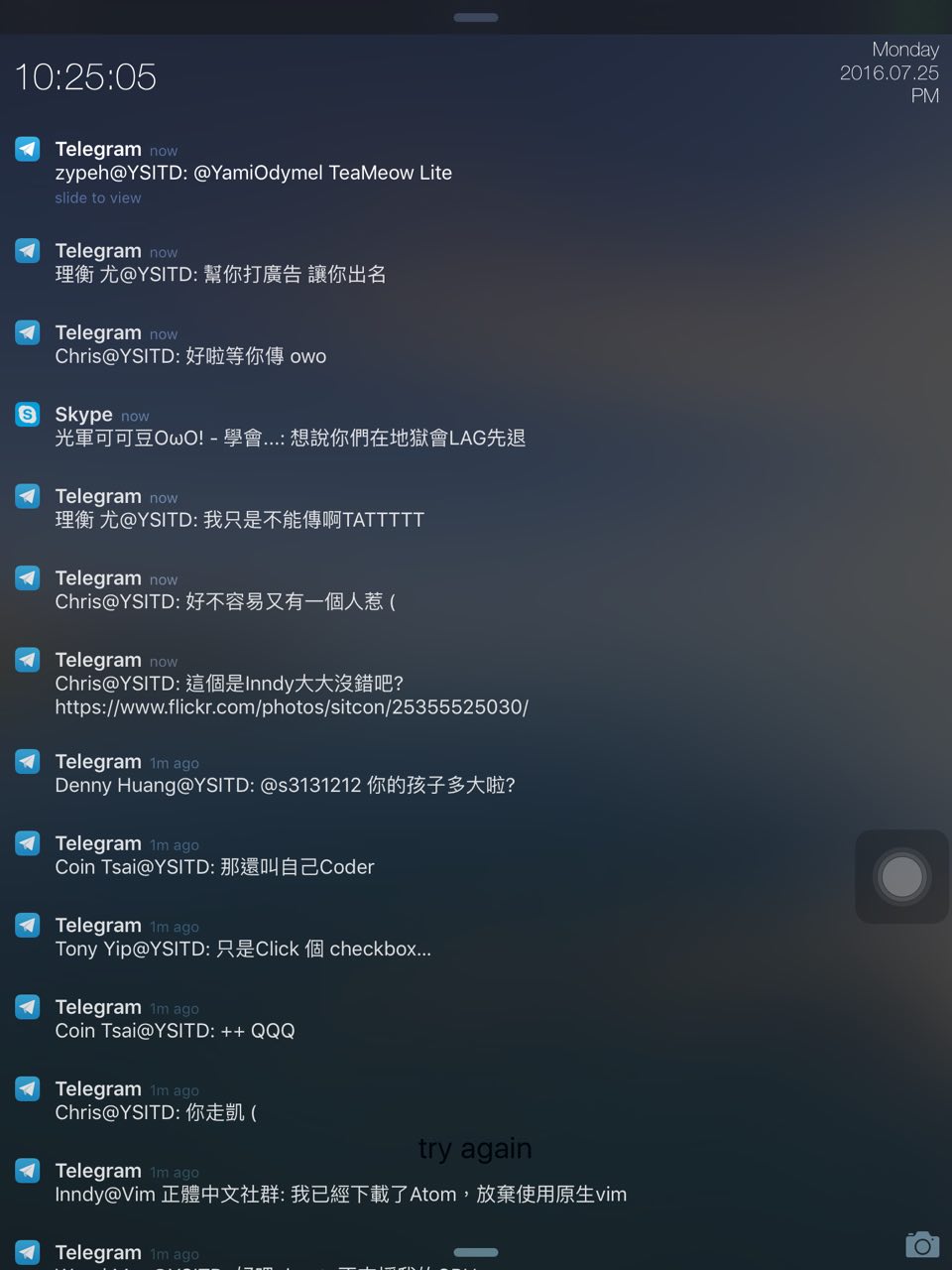952x1270 pixels.
Task: Tap the AssistiveTouch floating button
Action: tap(901, 877)
